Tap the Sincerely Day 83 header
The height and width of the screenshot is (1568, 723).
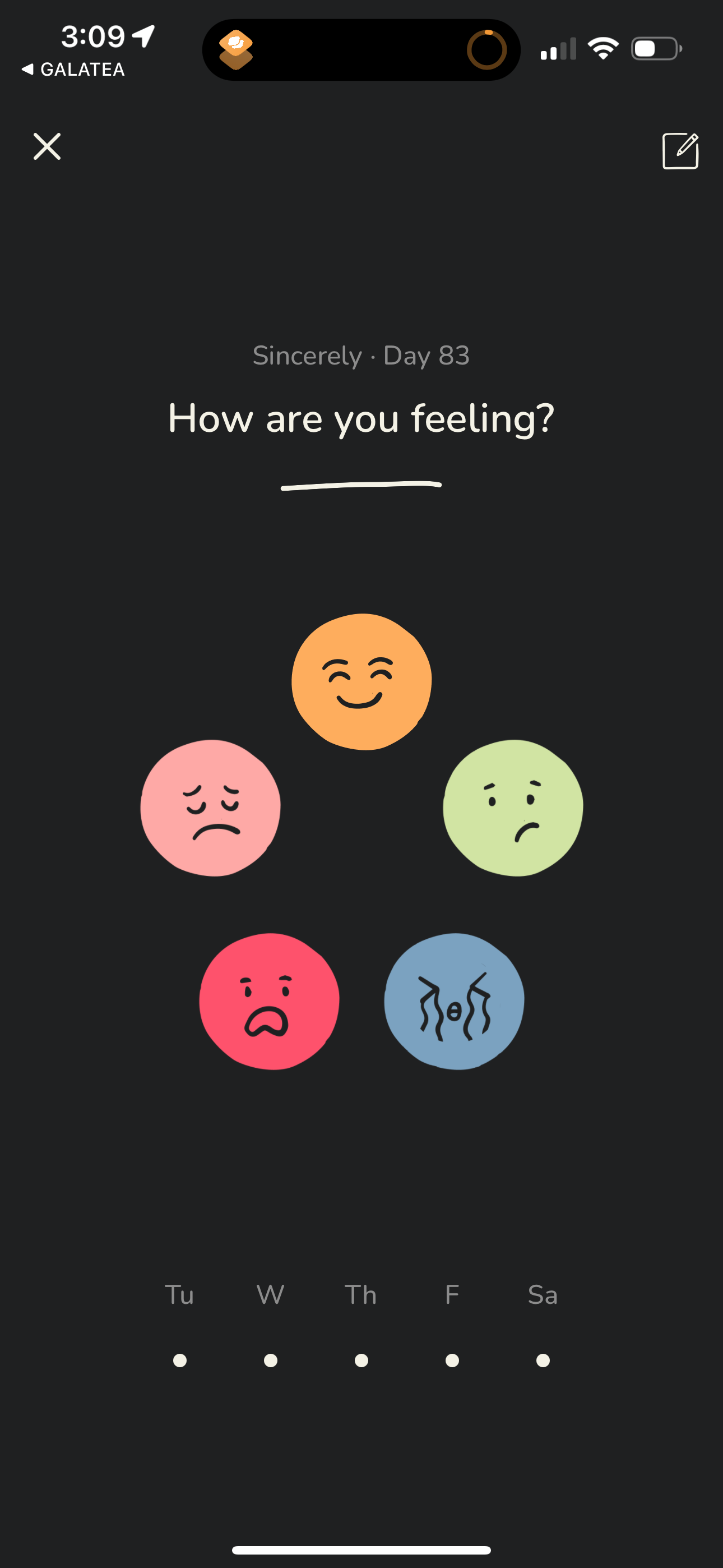point(361,356)
